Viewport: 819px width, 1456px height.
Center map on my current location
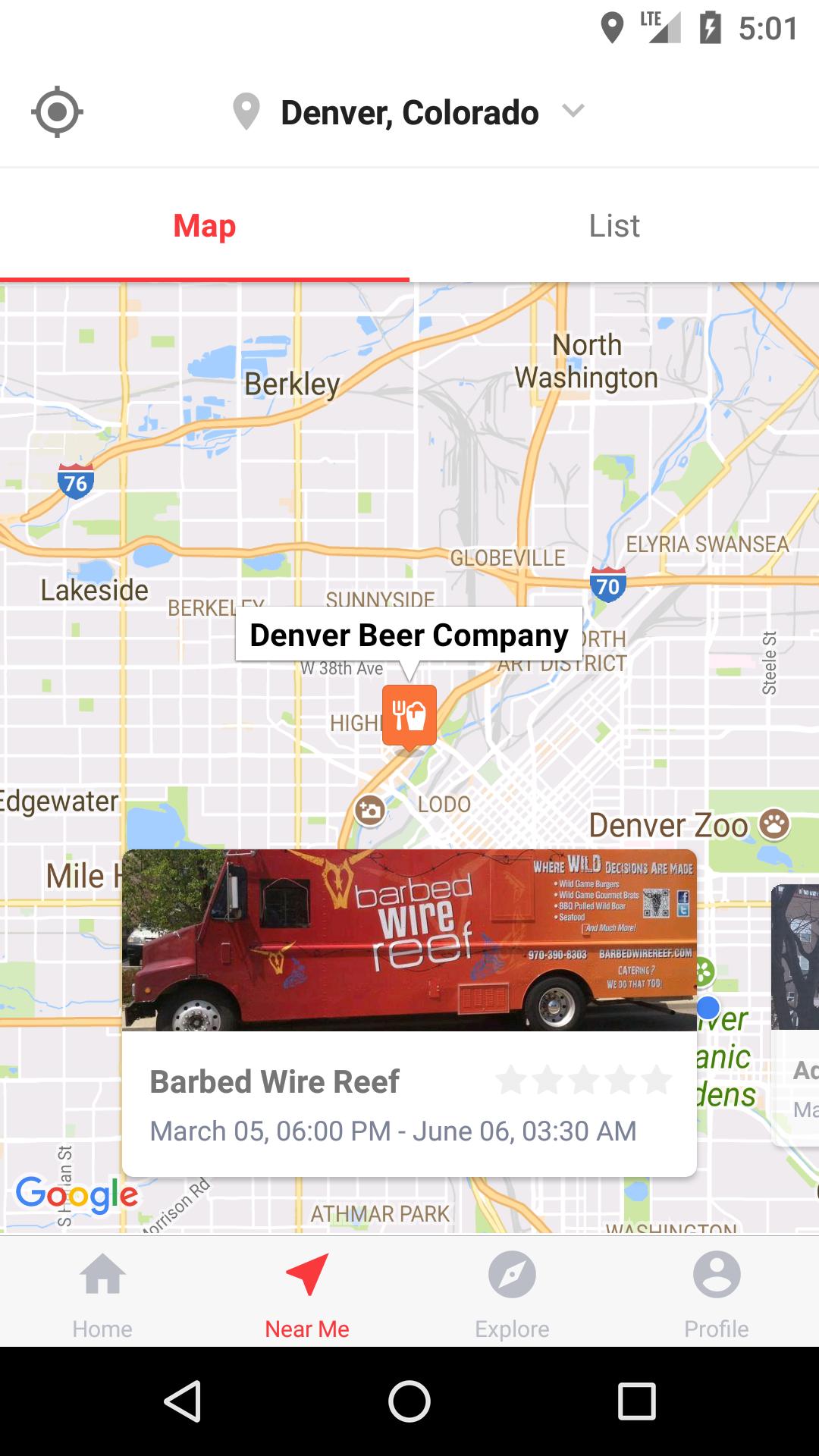pyautogui.click(x=57, y=112)
